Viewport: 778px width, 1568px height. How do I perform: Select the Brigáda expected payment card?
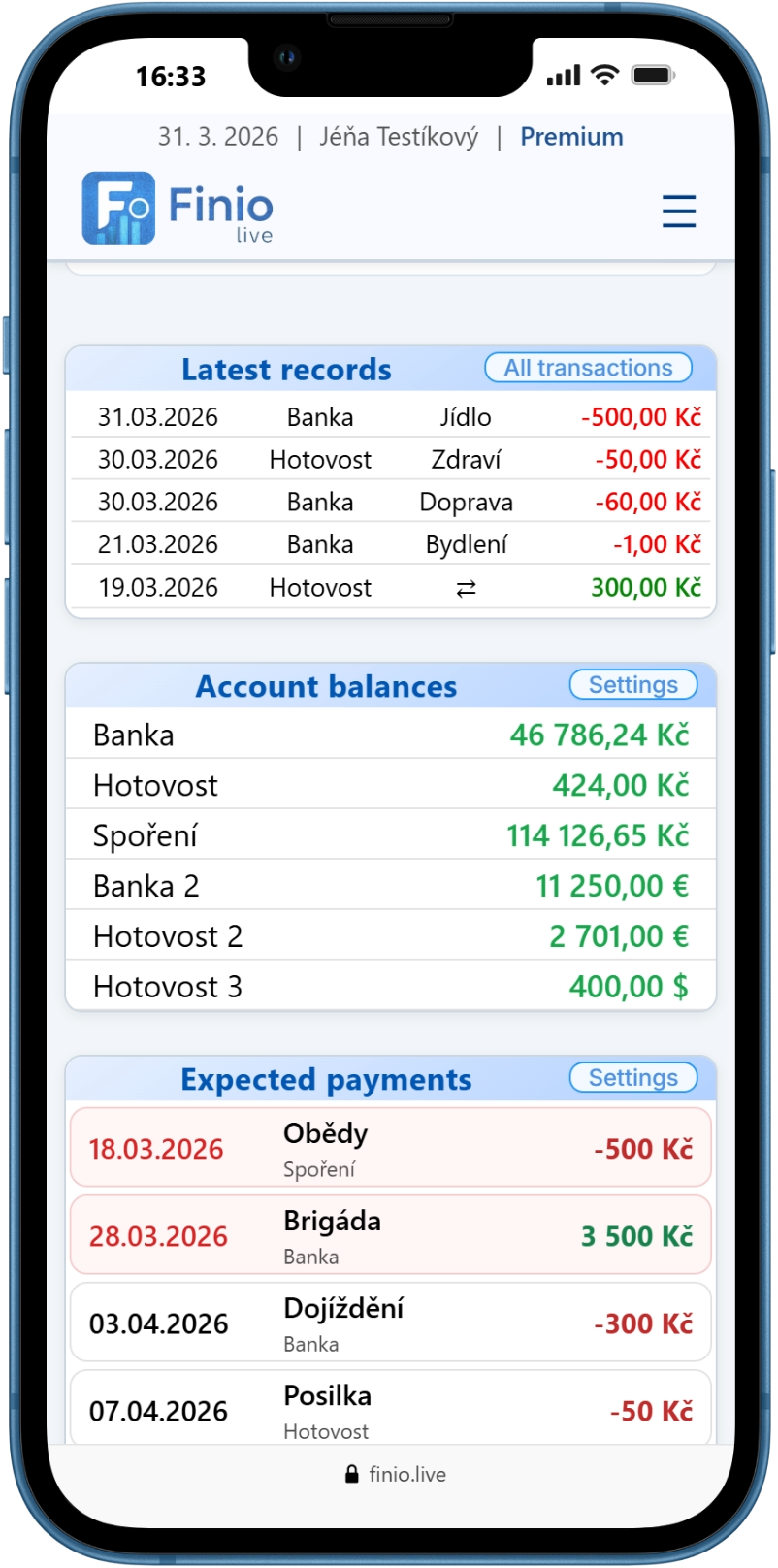point(390,1235)
